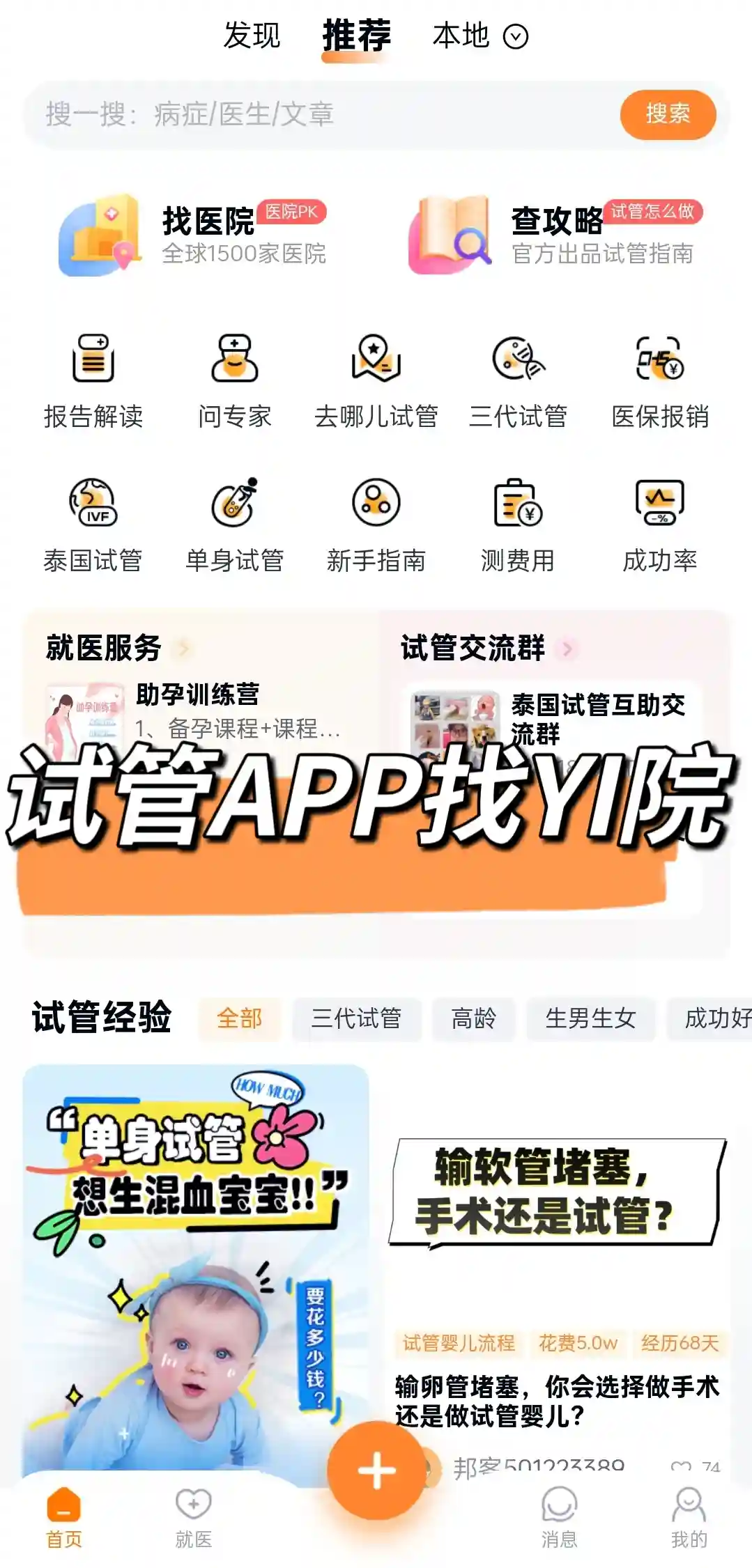Select the 生男生女 filter chip
The image size is (752, 1568).
coord(590,1018)
